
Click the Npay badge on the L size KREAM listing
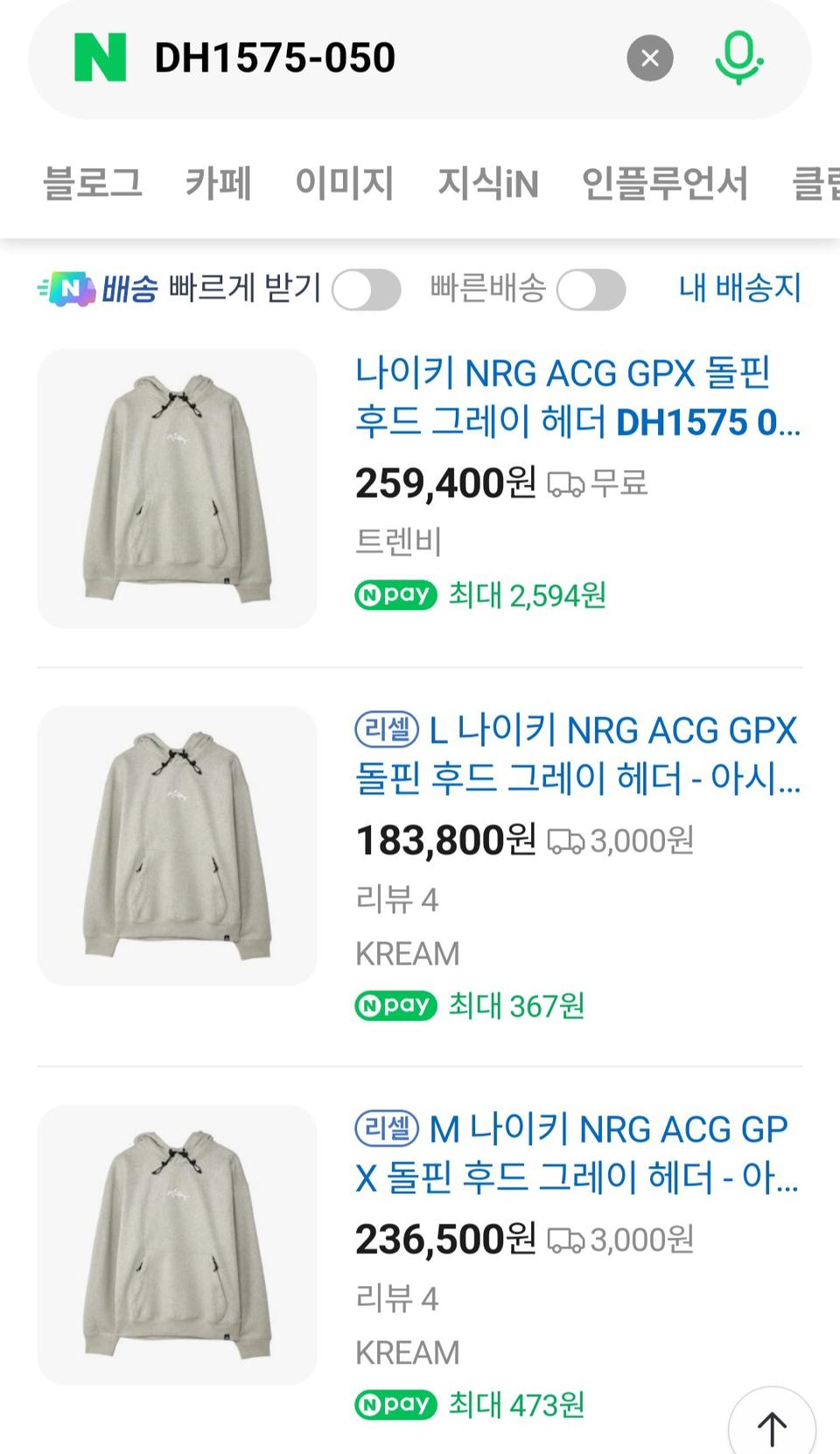[x=395, y=1004]
